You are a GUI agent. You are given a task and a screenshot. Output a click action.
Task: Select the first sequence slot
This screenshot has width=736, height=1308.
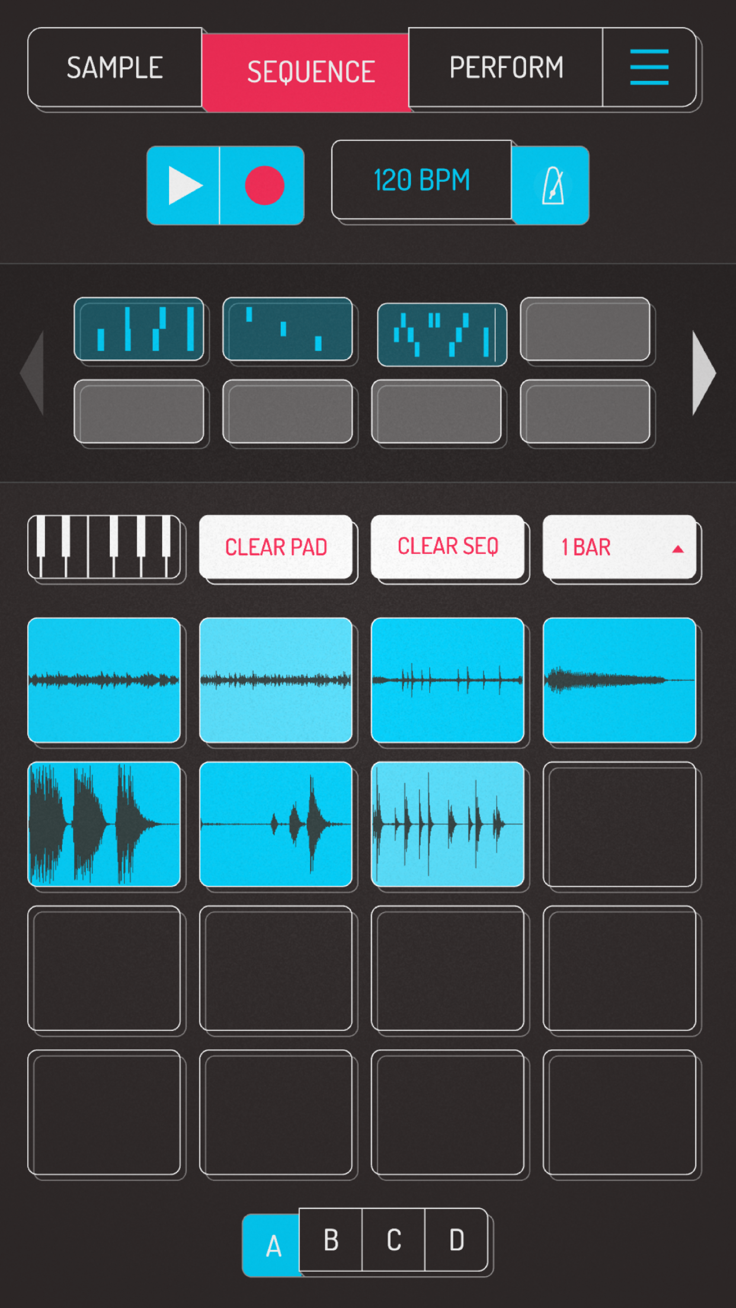tap(139, 329)
